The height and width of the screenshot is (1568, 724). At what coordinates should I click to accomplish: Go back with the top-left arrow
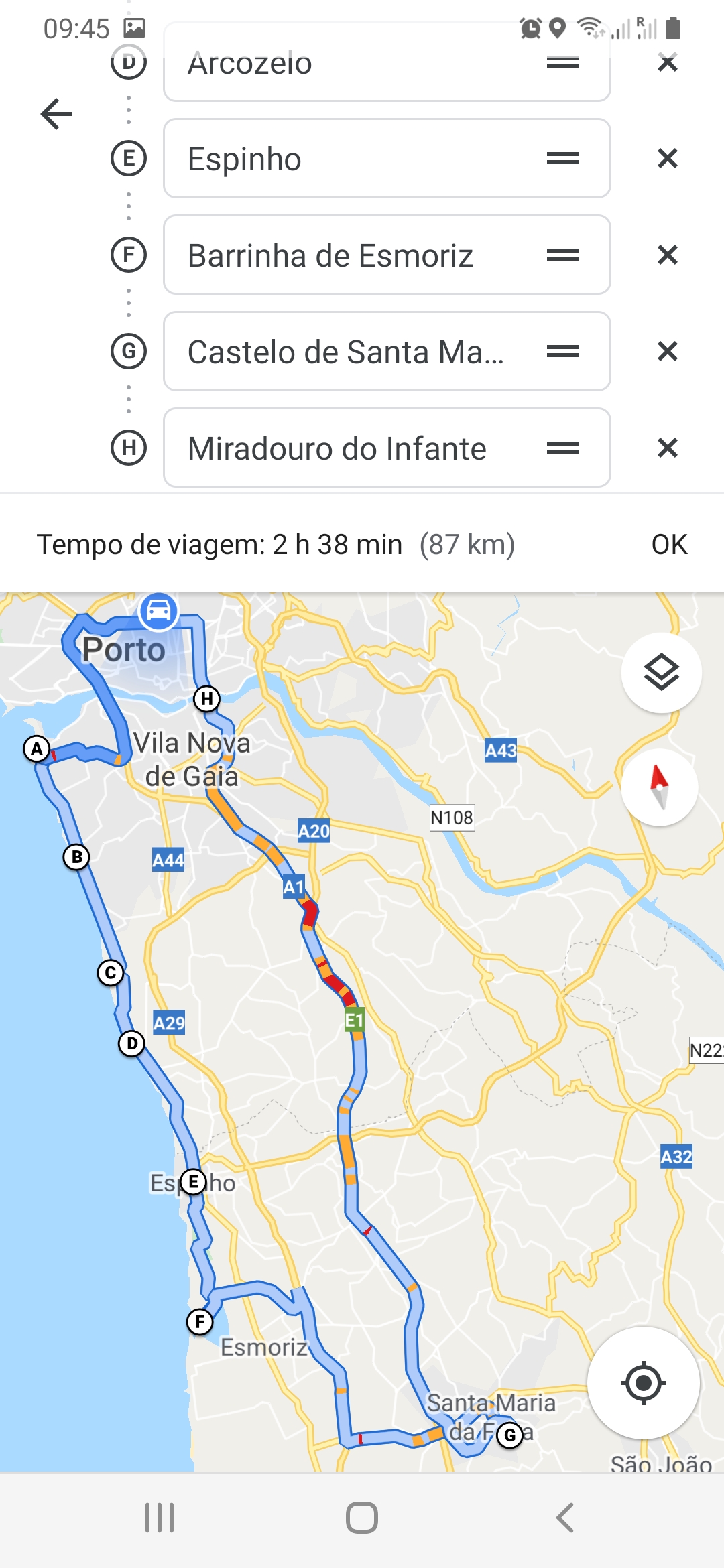(56, 114)
